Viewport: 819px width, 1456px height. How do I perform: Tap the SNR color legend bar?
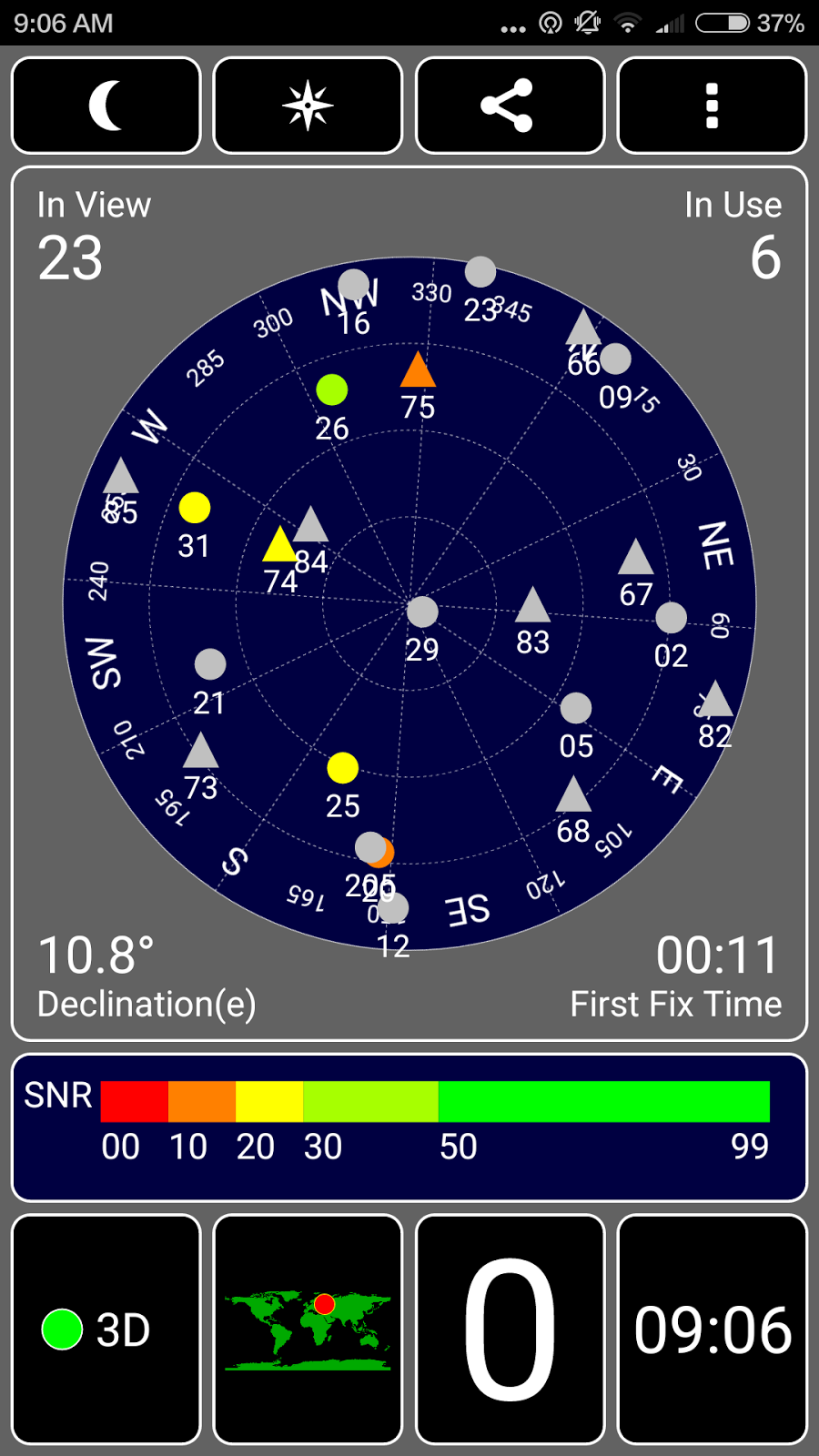(435, 1102)
